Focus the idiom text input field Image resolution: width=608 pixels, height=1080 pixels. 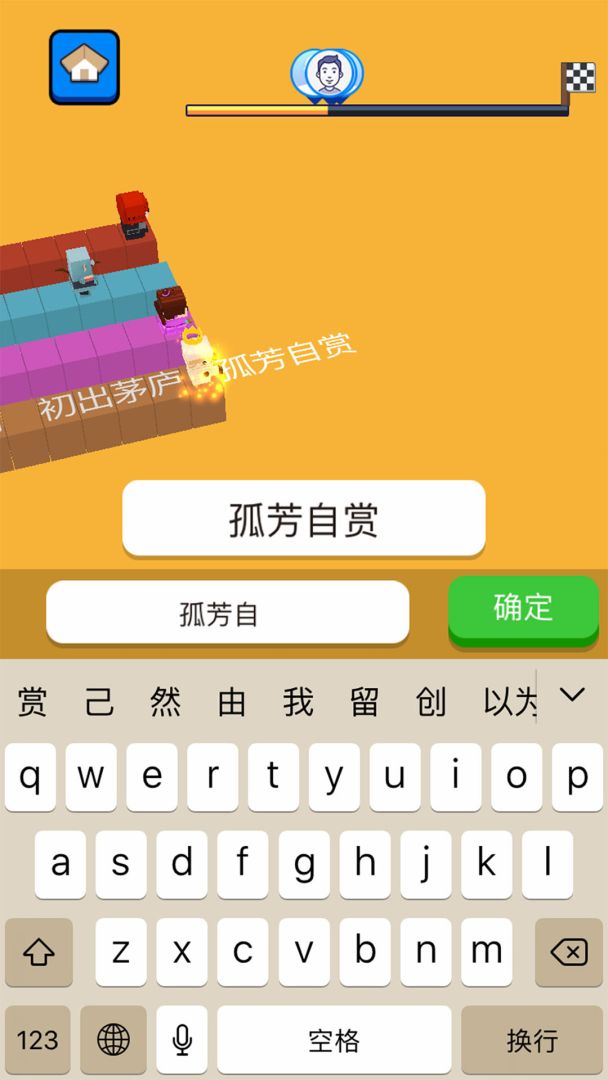coord(227,612)
